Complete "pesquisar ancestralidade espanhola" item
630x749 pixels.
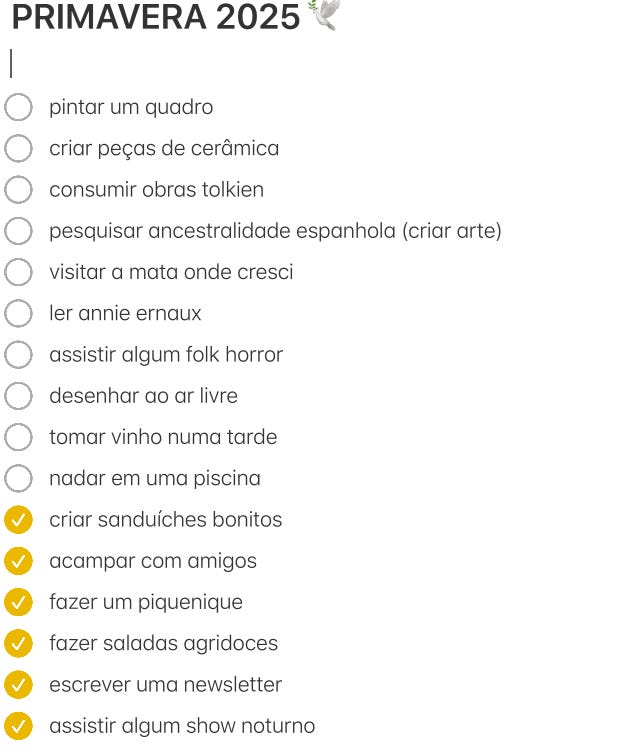click(19, 231)
